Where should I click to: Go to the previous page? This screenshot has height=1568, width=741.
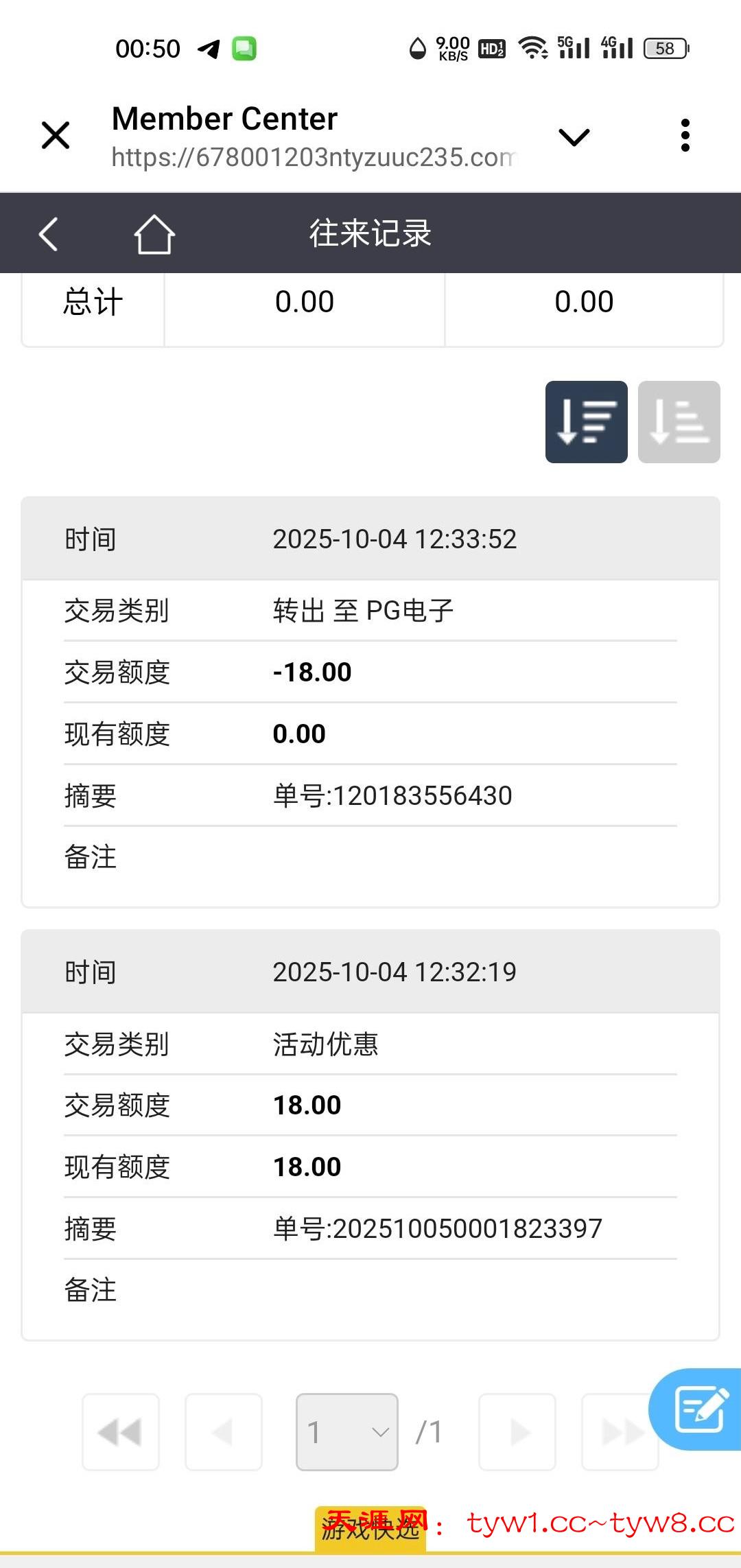[224, 1432]
